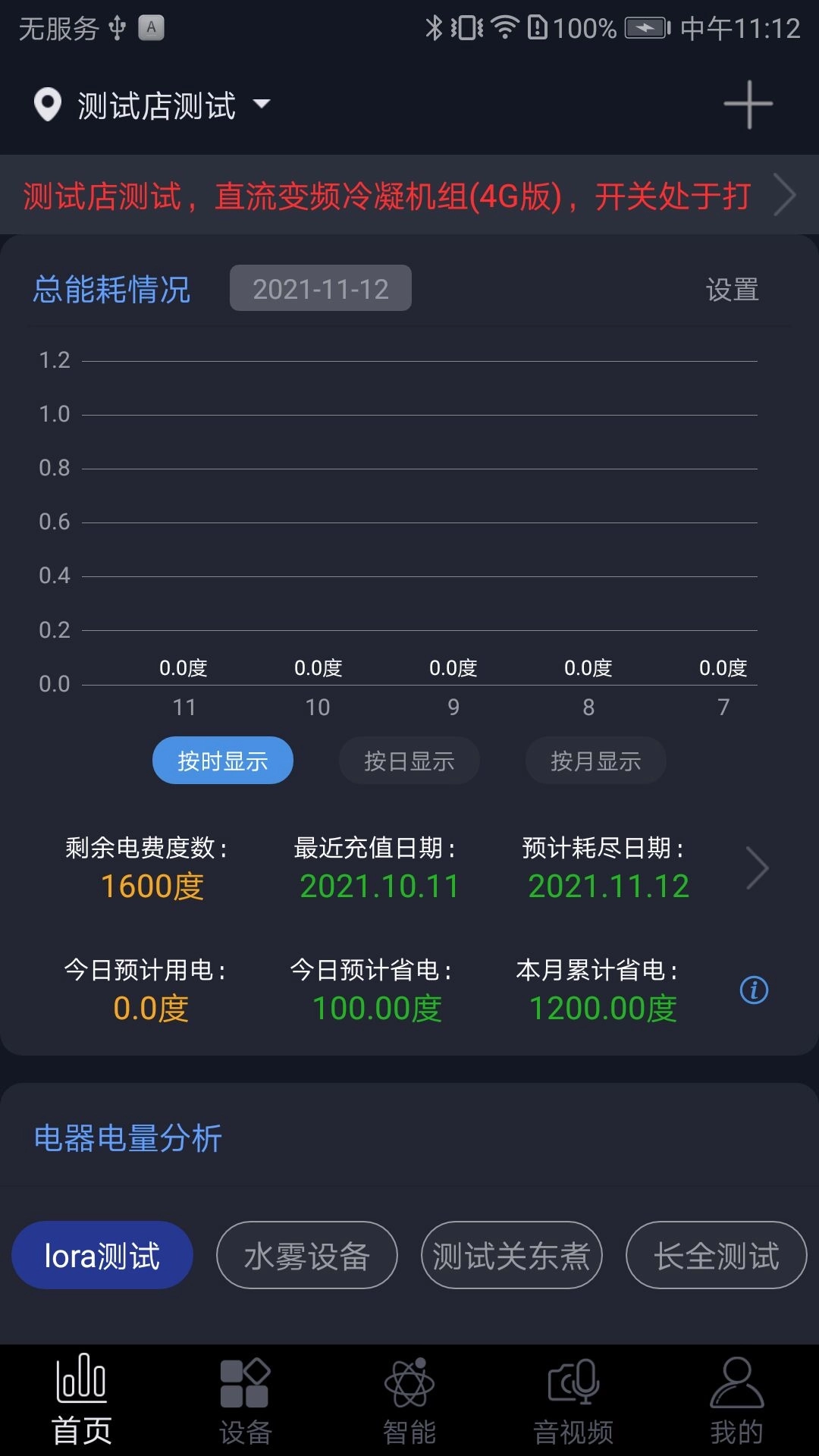
Task: Open the info tooltip beside 本月累计省电
Action: pyautogui.click(x=754, y=990)
